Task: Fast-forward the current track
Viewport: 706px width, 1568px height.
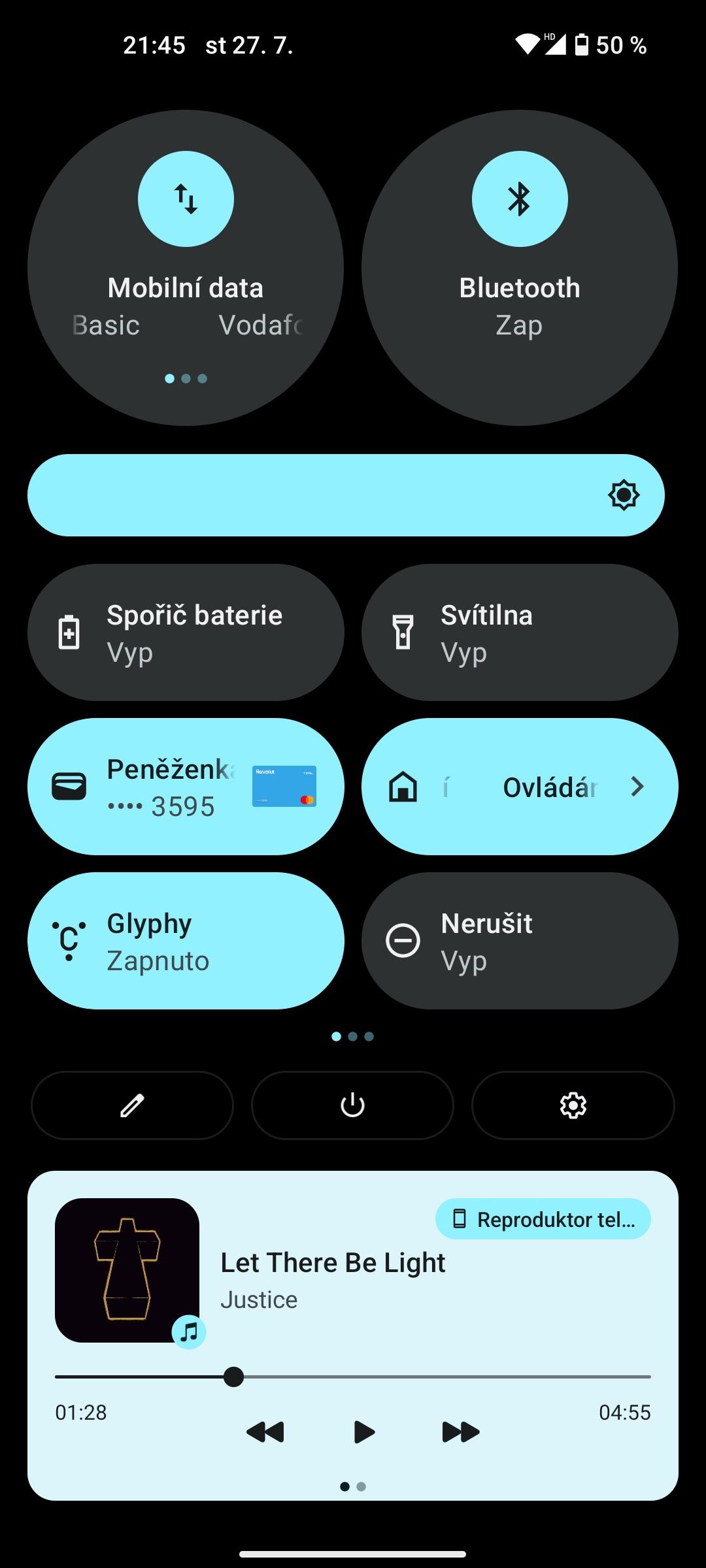Action: tap(461, 1432)
